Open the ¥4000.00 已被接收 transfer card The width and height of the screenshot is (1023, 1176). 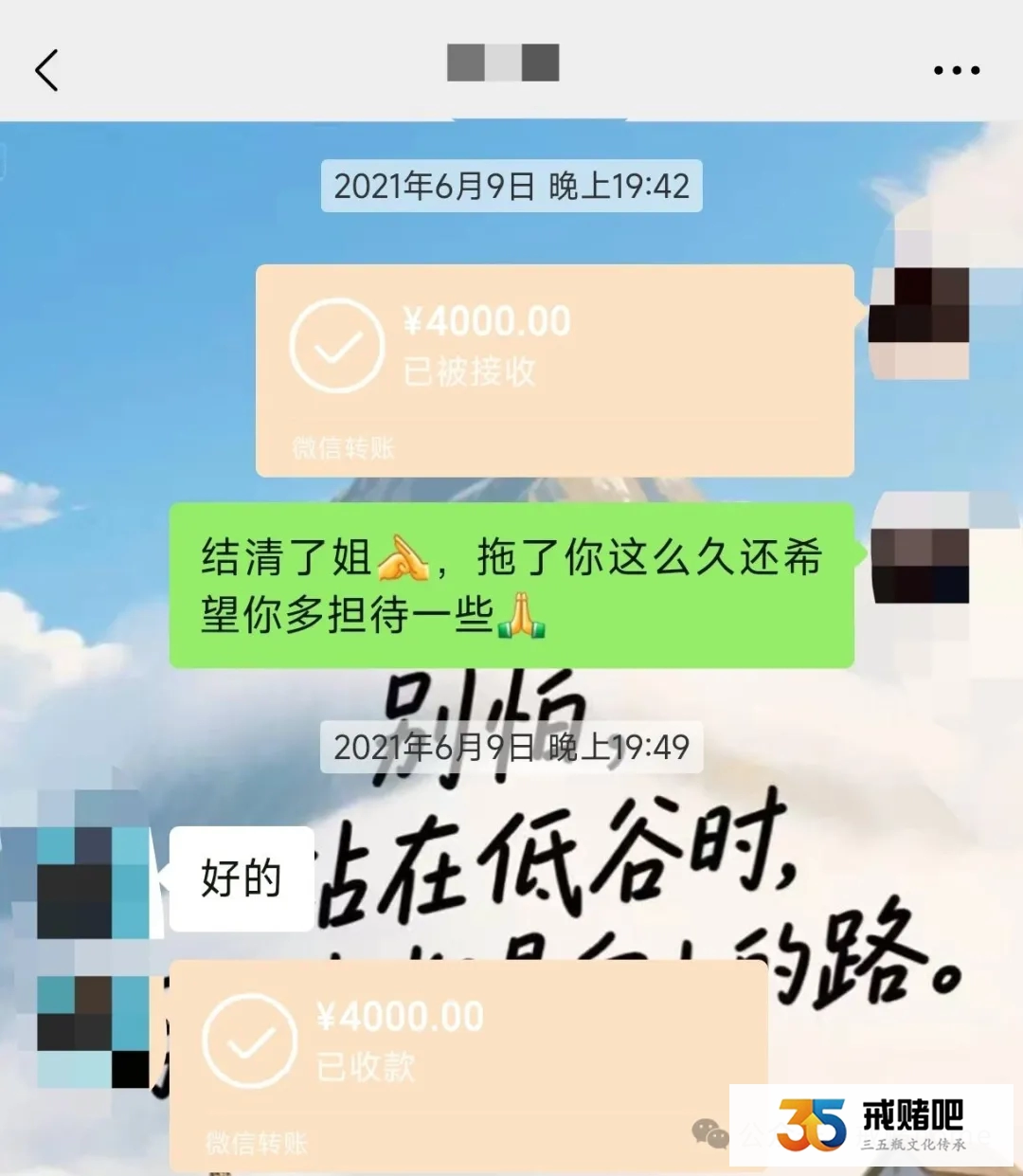coord(554,370)
